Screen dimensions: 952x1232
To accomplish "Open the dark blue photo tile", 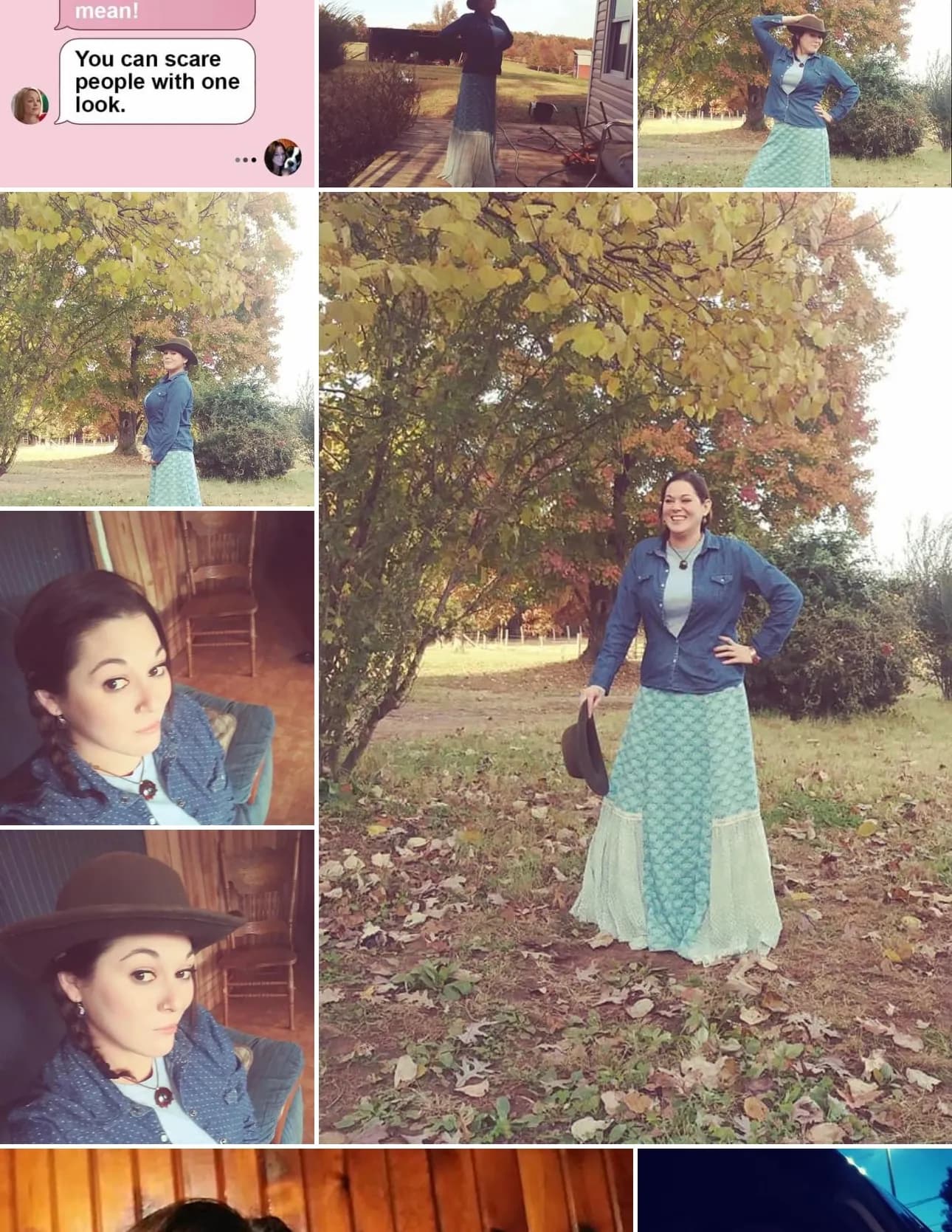I will [x=795, y=1190].
